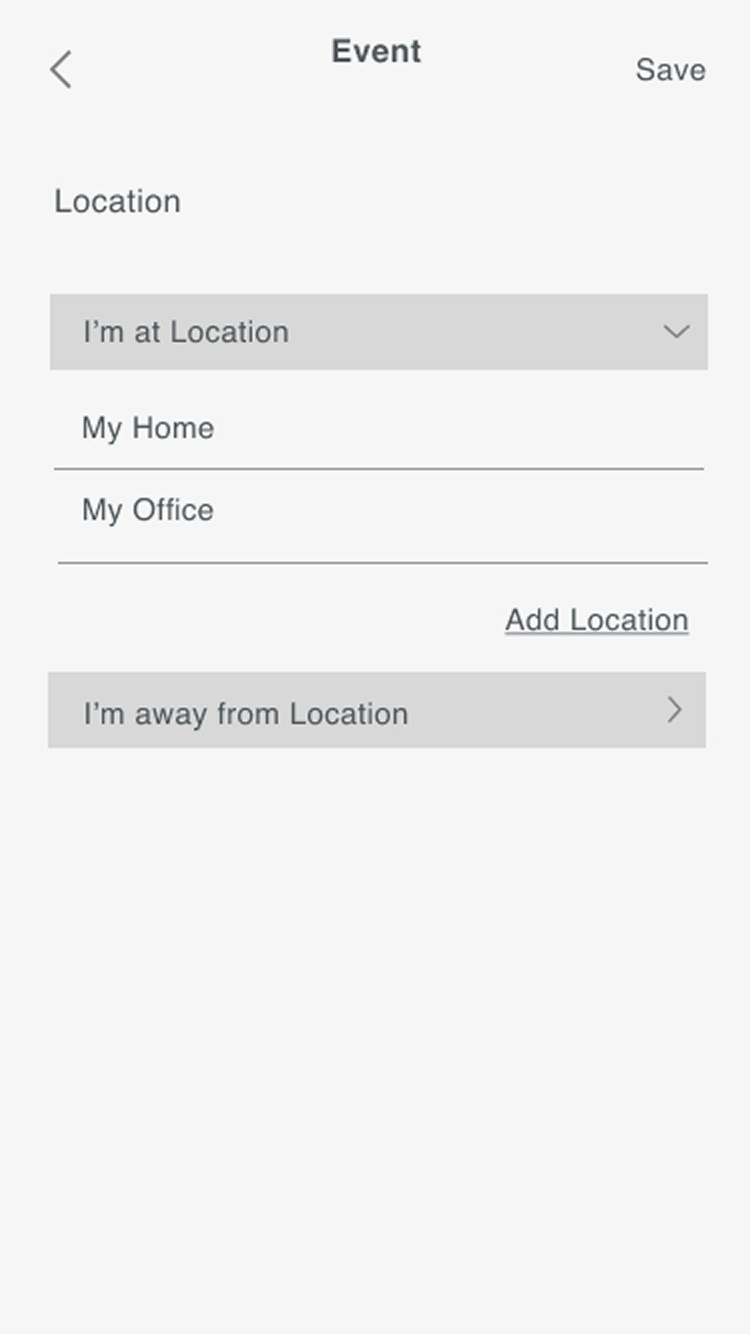Save the event

click(x=670, y=70)
